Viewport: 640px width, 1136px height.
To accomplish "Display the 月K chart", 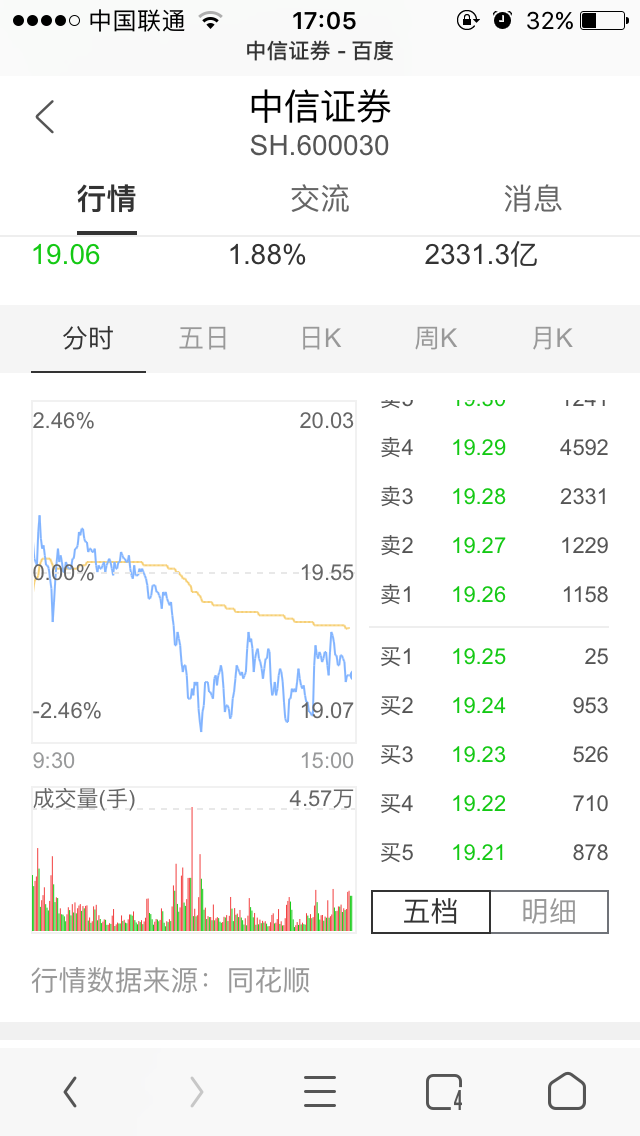I will click(551, 339).
